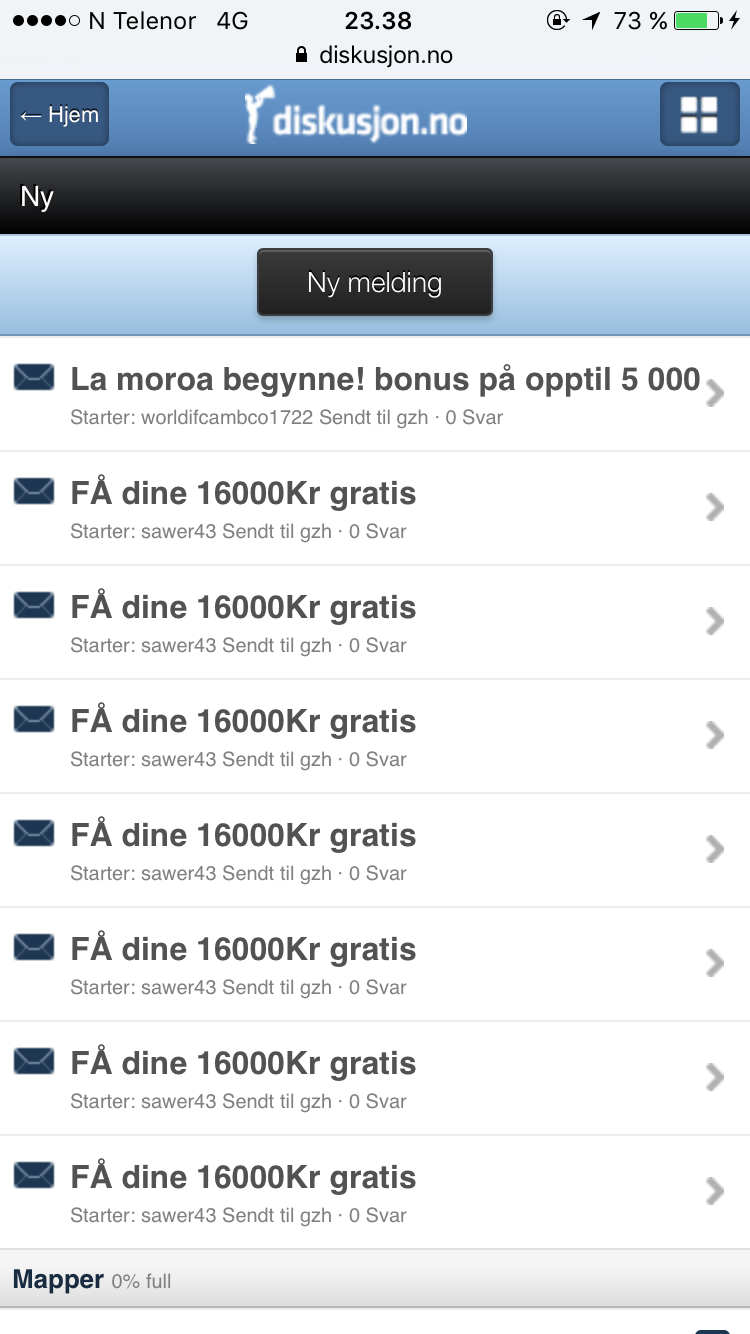Open message "La moroa begynne! bonus"
Viewport: 750px width, 1334px height.
(375, 394)
